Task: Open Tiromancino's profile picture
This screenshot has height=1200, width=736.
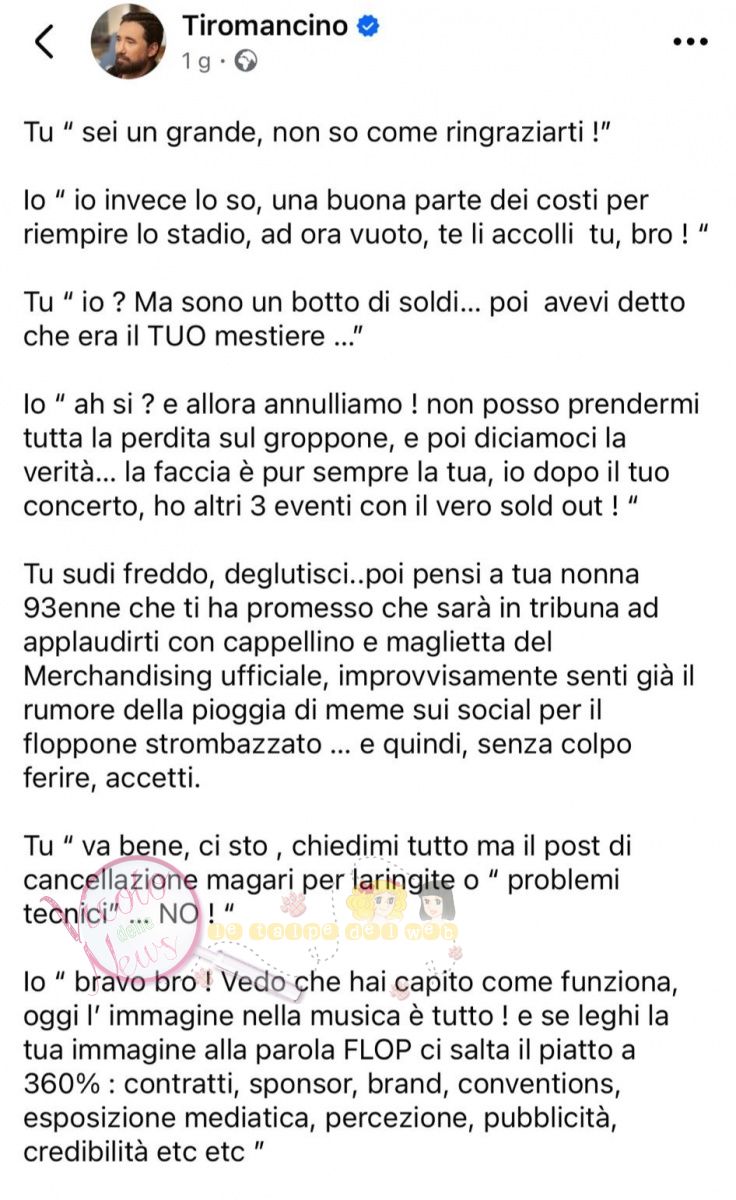Action: click(129, 42)
